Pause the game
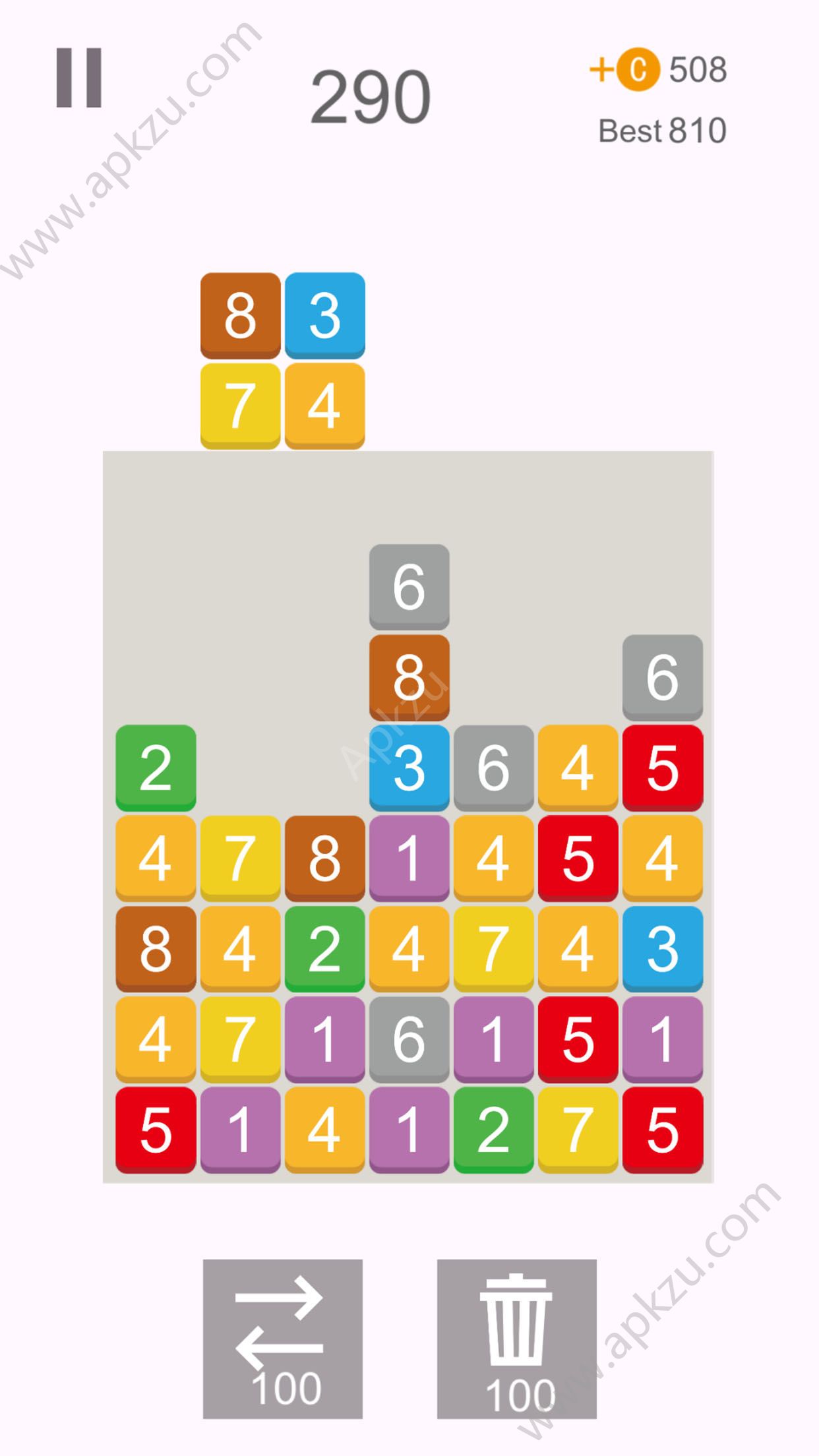Screen dimensions: 819x1456 point(79,77)
